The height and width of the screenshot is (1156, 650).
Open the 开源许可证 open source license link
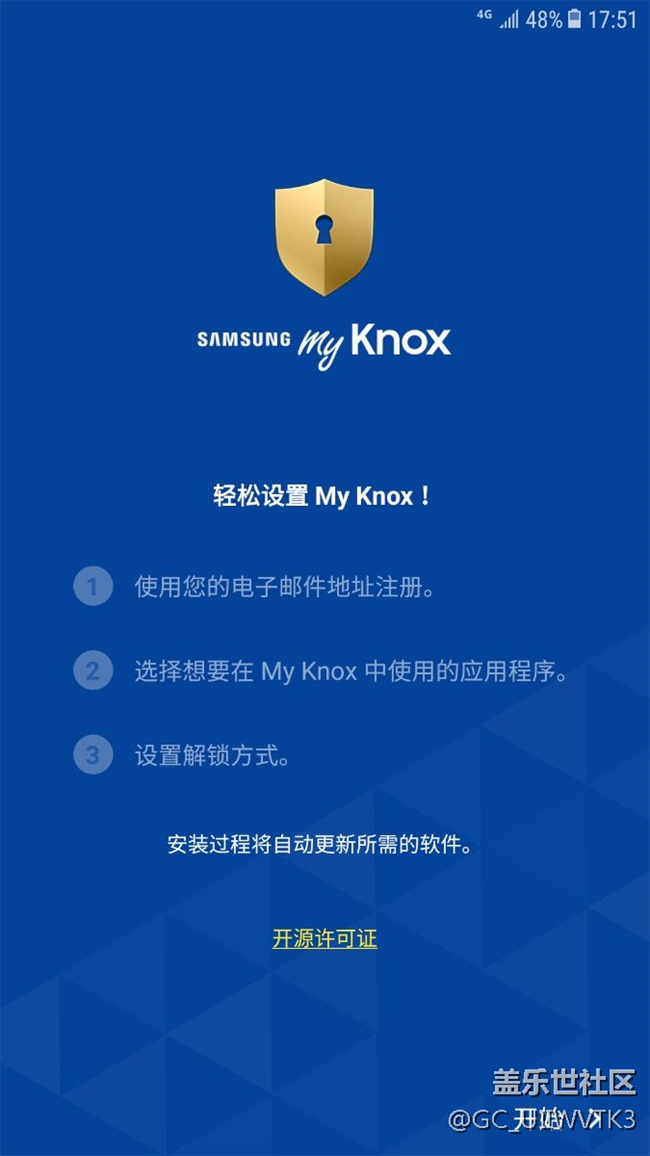[x=324, y=938]
